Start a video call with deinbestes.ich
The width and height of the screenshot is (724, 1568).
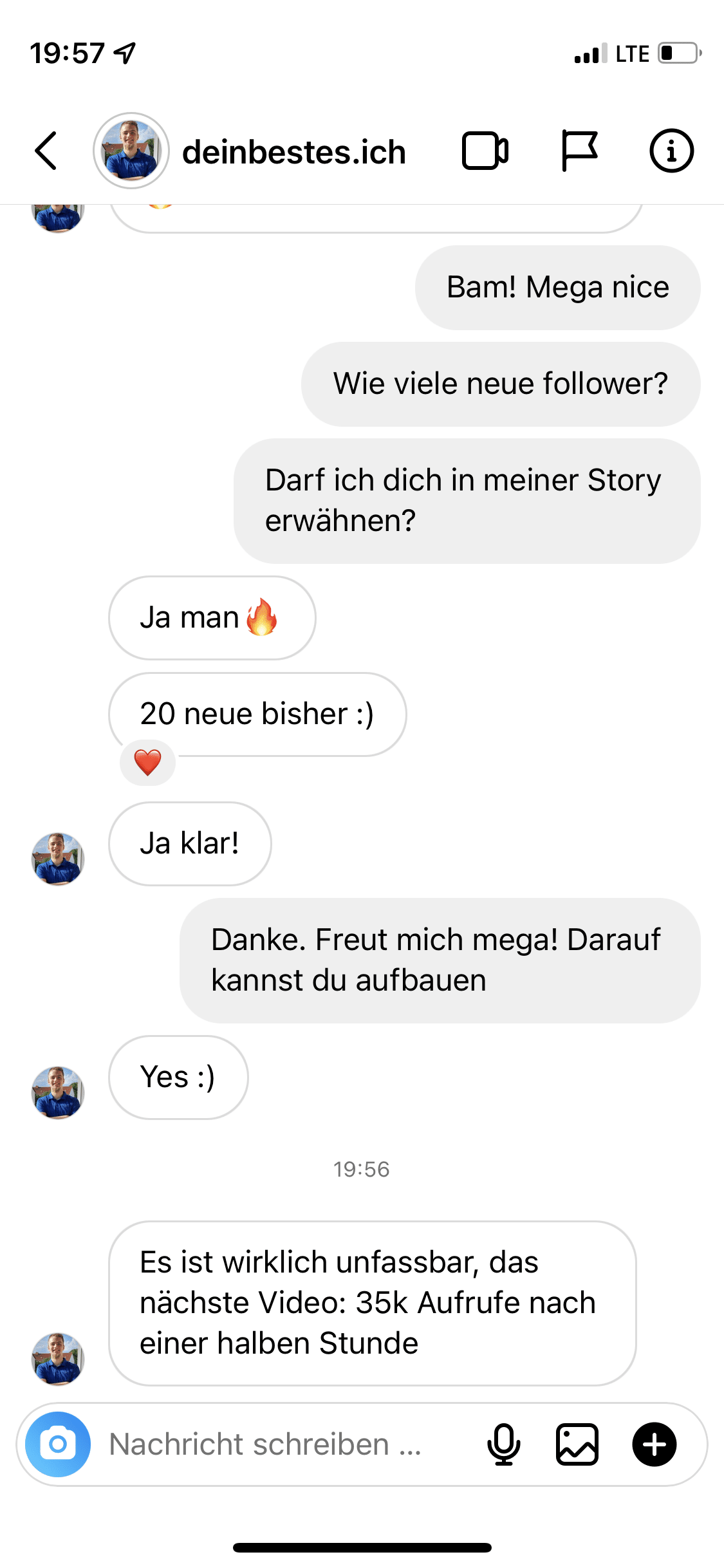(x=485, y=151)
